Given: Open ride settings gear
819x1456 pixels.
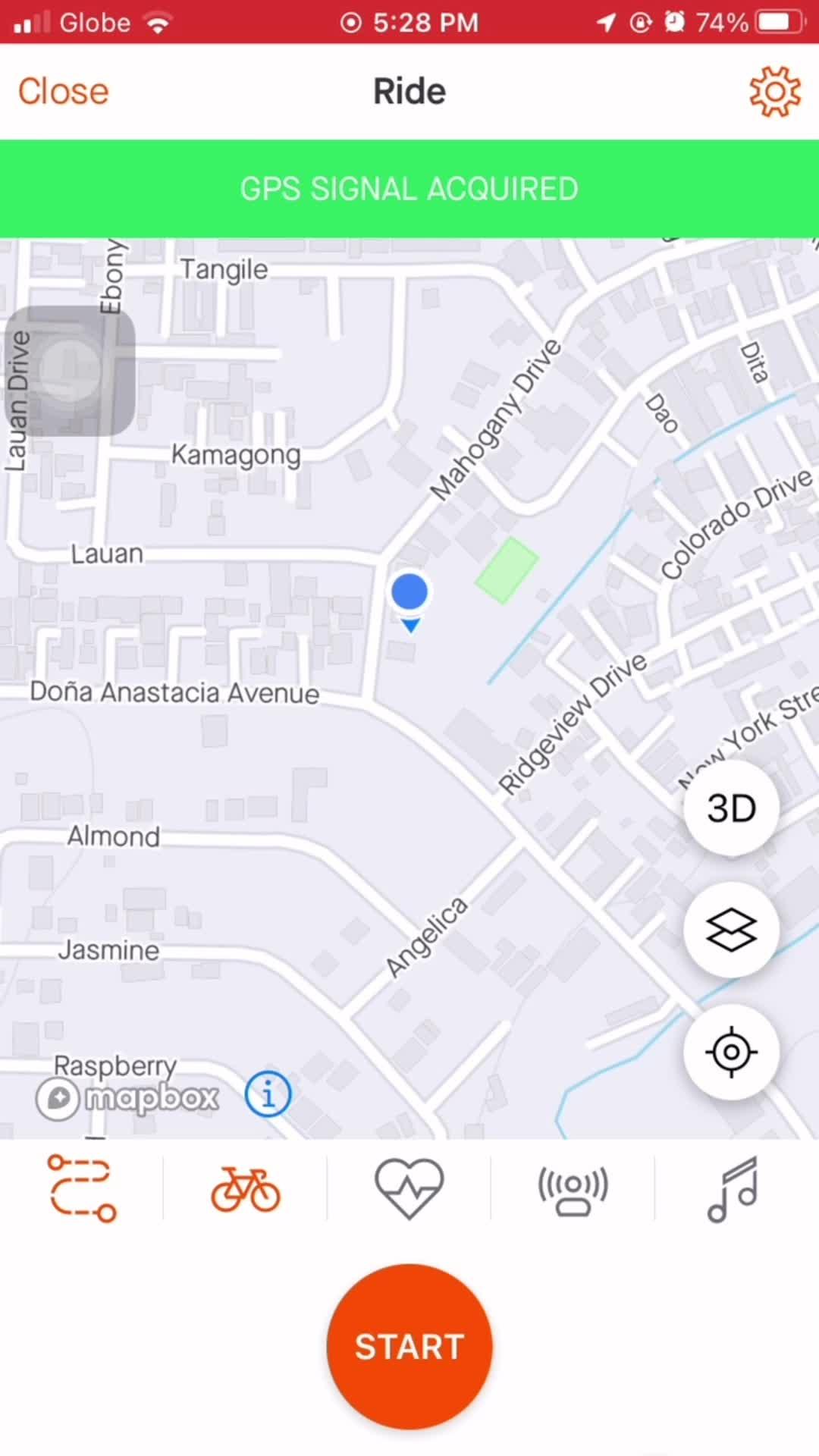Looking at the screenshot, I should [x=774, y=92].
